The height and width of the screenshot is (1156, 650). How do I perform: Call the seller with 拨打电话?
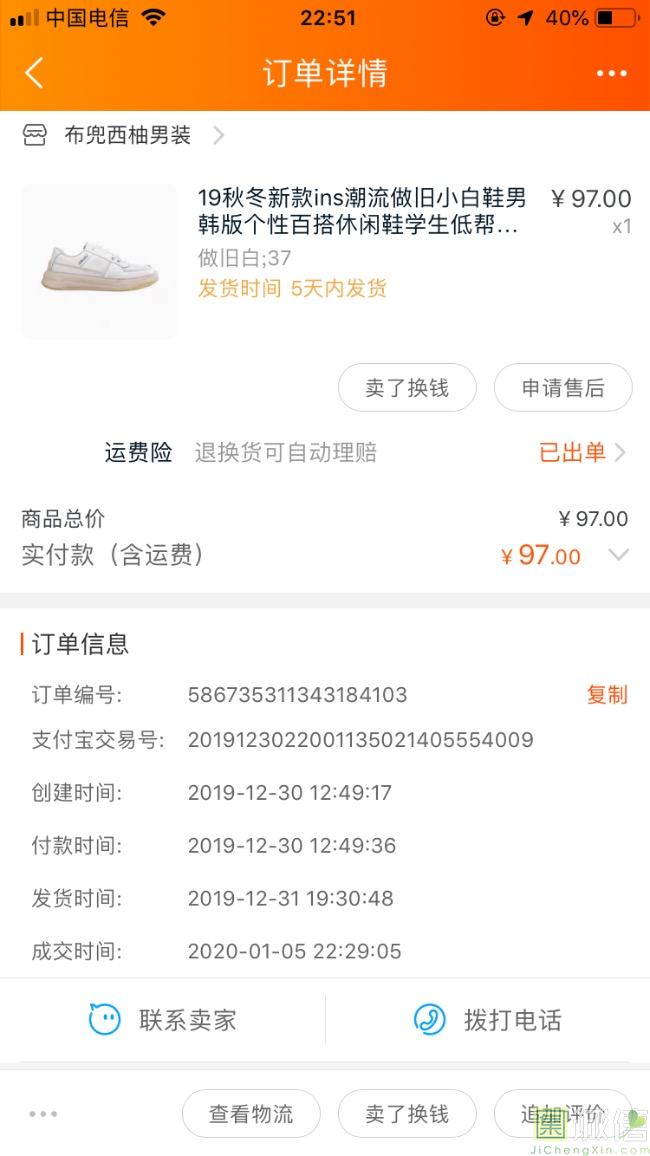pyautogui.click(x=487, y=1020)
